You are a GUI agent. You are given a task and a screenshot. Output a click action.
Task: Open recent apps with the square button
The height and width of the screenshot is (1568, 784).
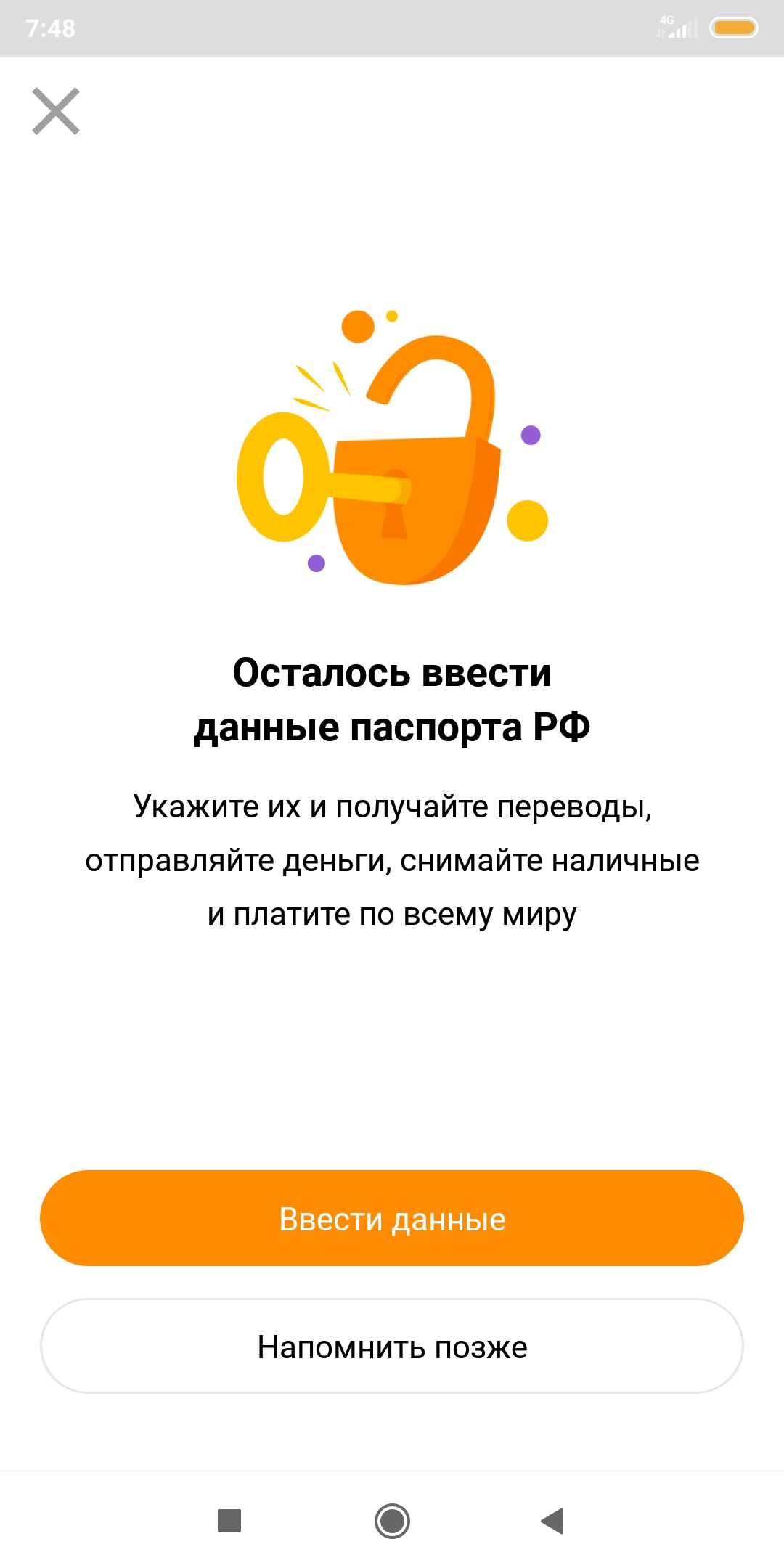click(229, 1520)
